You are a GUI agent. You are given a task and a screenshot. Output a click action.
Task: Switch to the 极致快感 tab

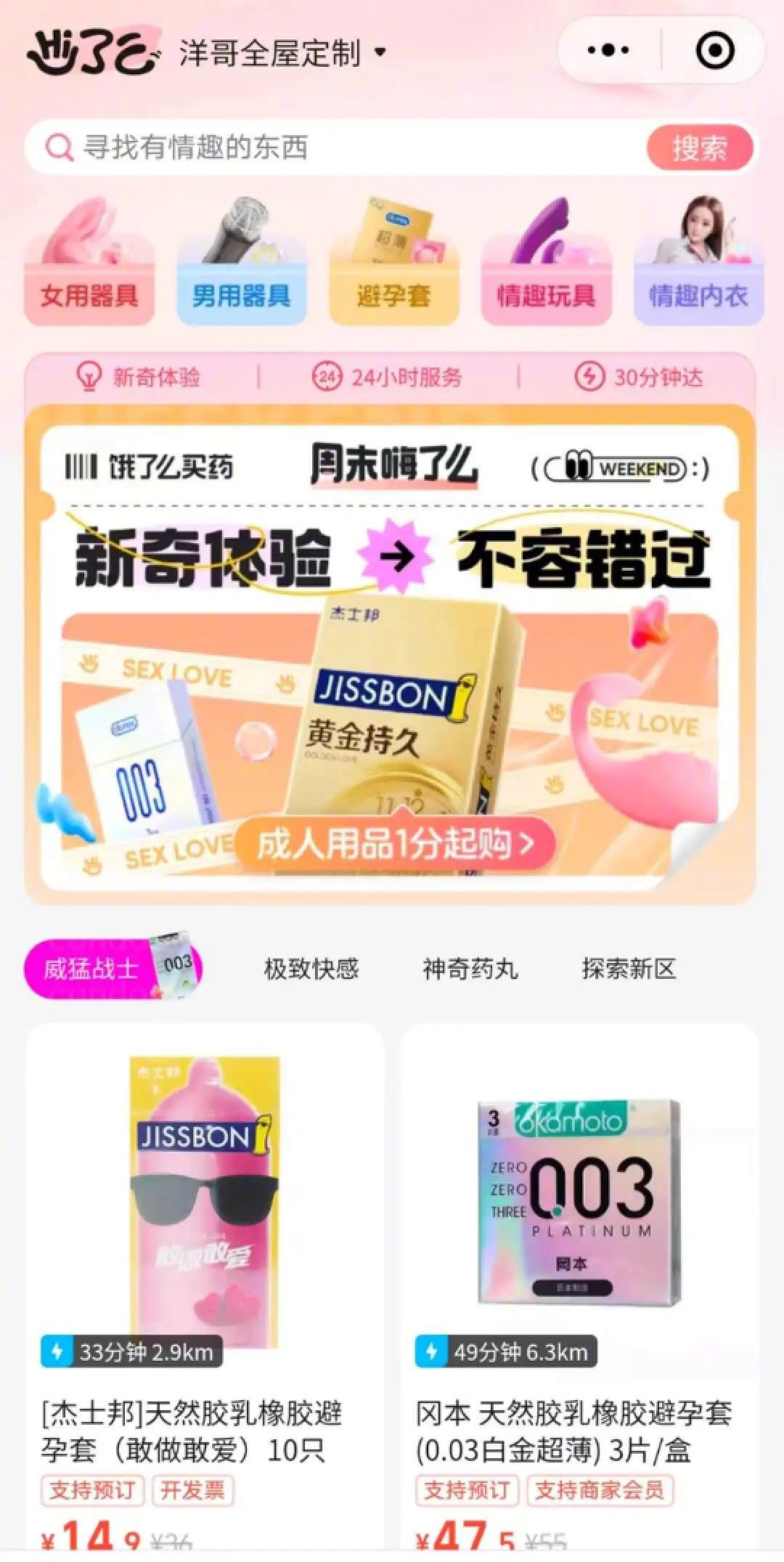(x=311, y=969)
